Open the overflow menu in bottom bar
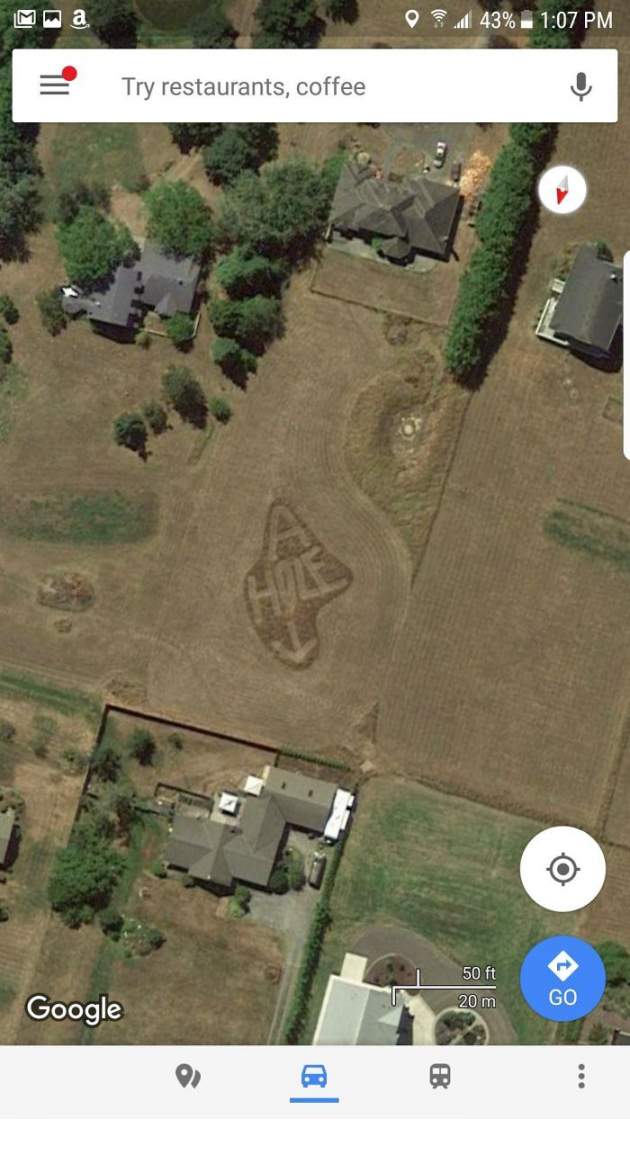630x1164 pixels. click(581, 1076)
